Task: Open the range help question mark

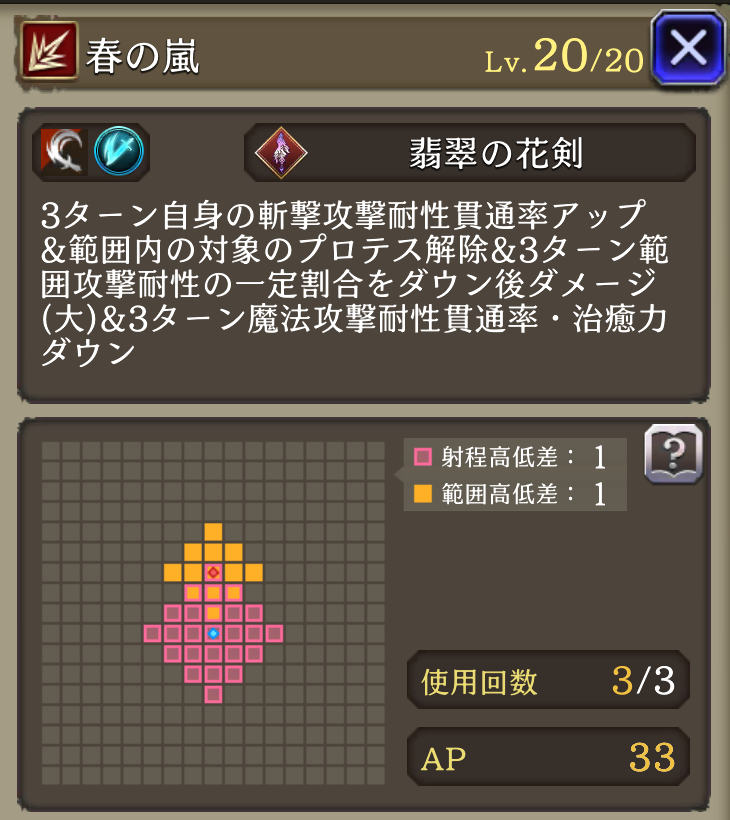Action: pos(673,454)
